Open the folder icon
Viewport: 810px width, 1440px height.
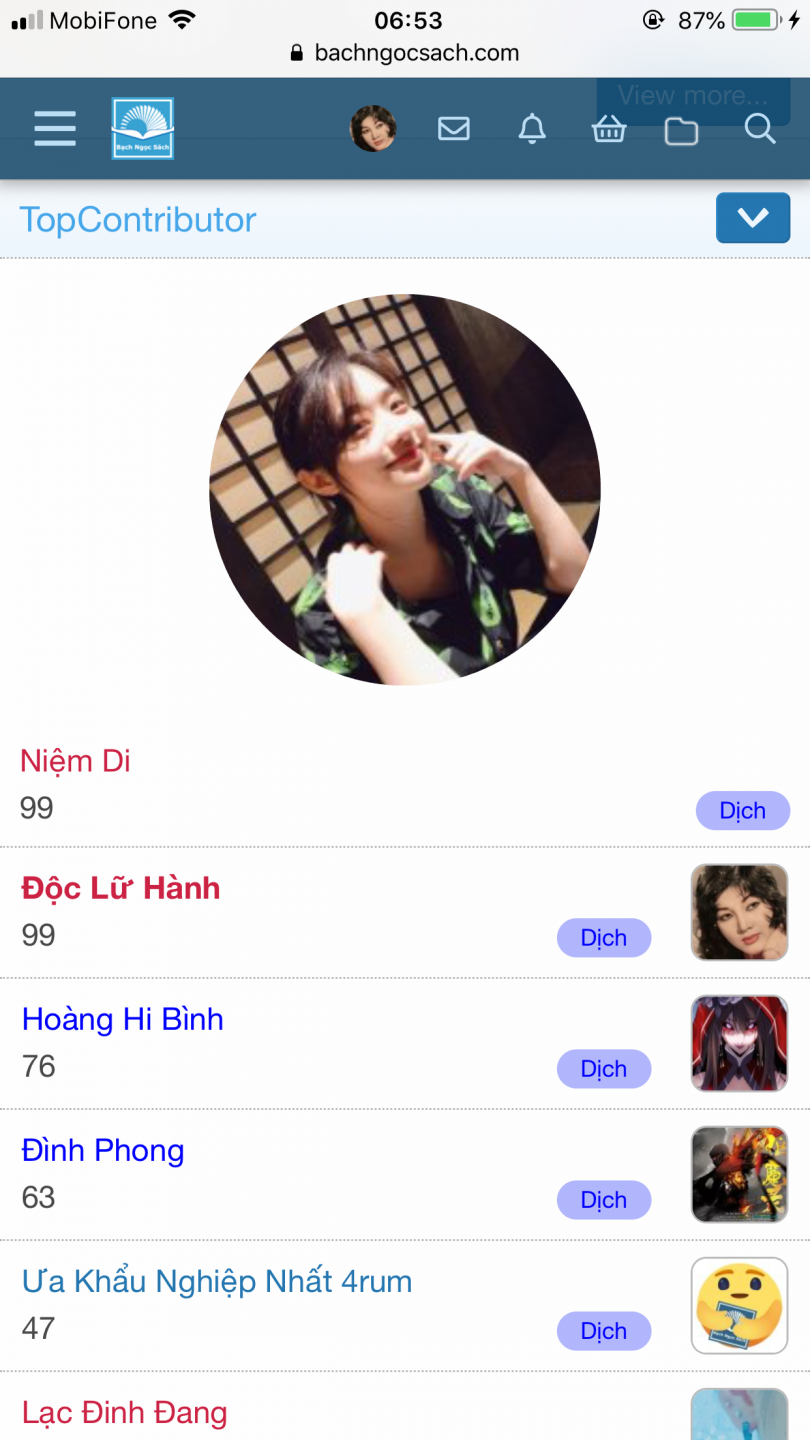(x=681, y=130)
